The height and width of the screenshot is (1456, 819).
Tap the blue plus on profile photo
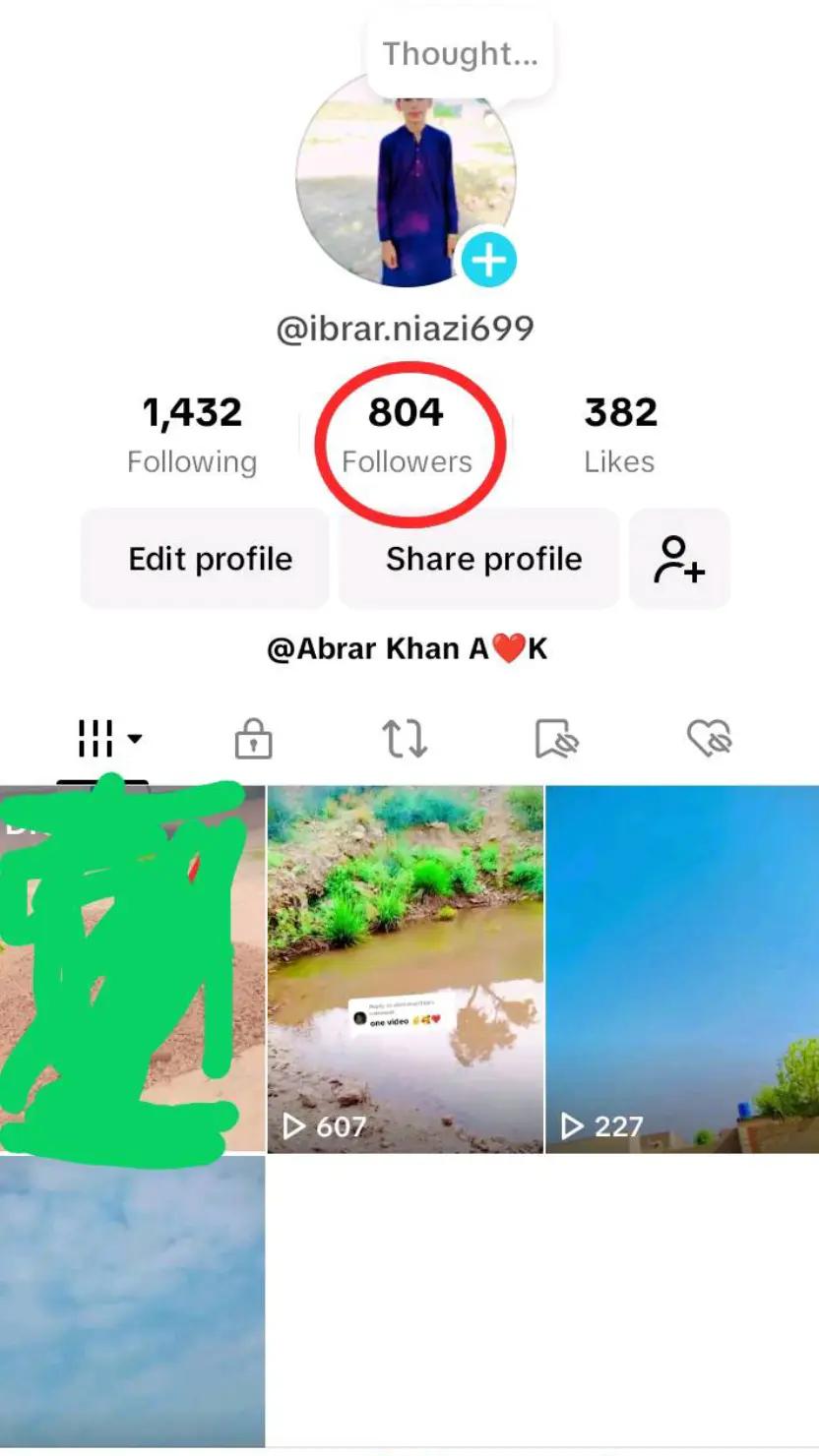pos(489,261)
